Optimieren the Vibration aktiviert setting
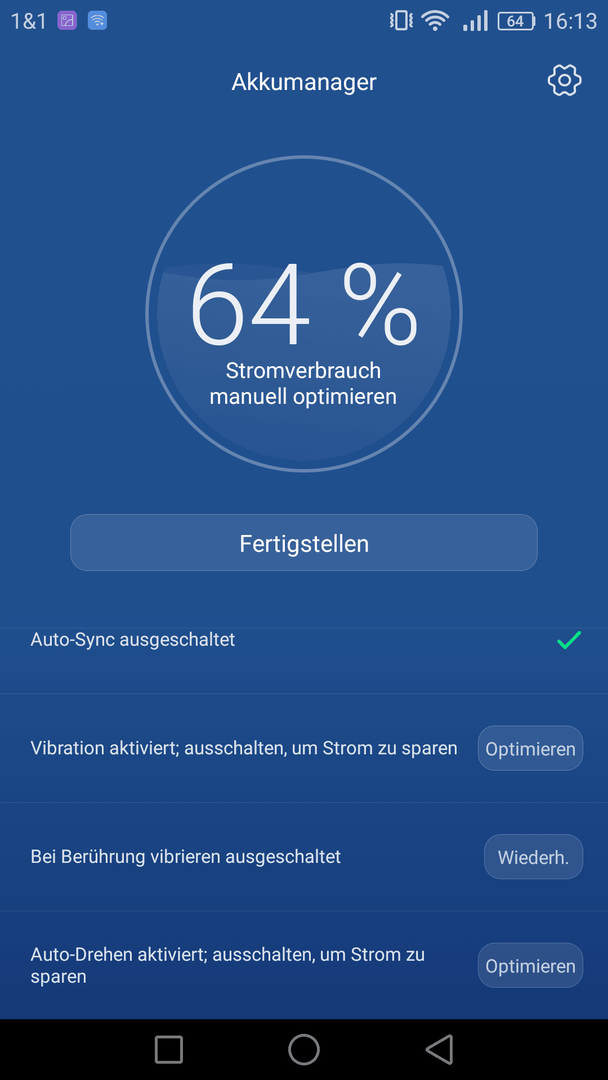The image size is (608, 1080). coord(530,748)
